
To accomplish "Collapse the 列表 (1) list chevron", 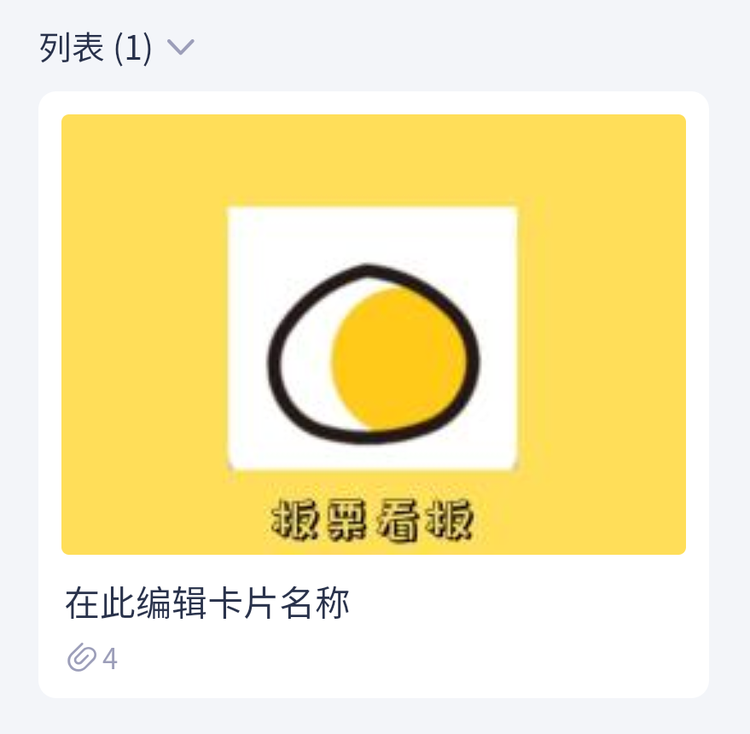I will [180, 47].
